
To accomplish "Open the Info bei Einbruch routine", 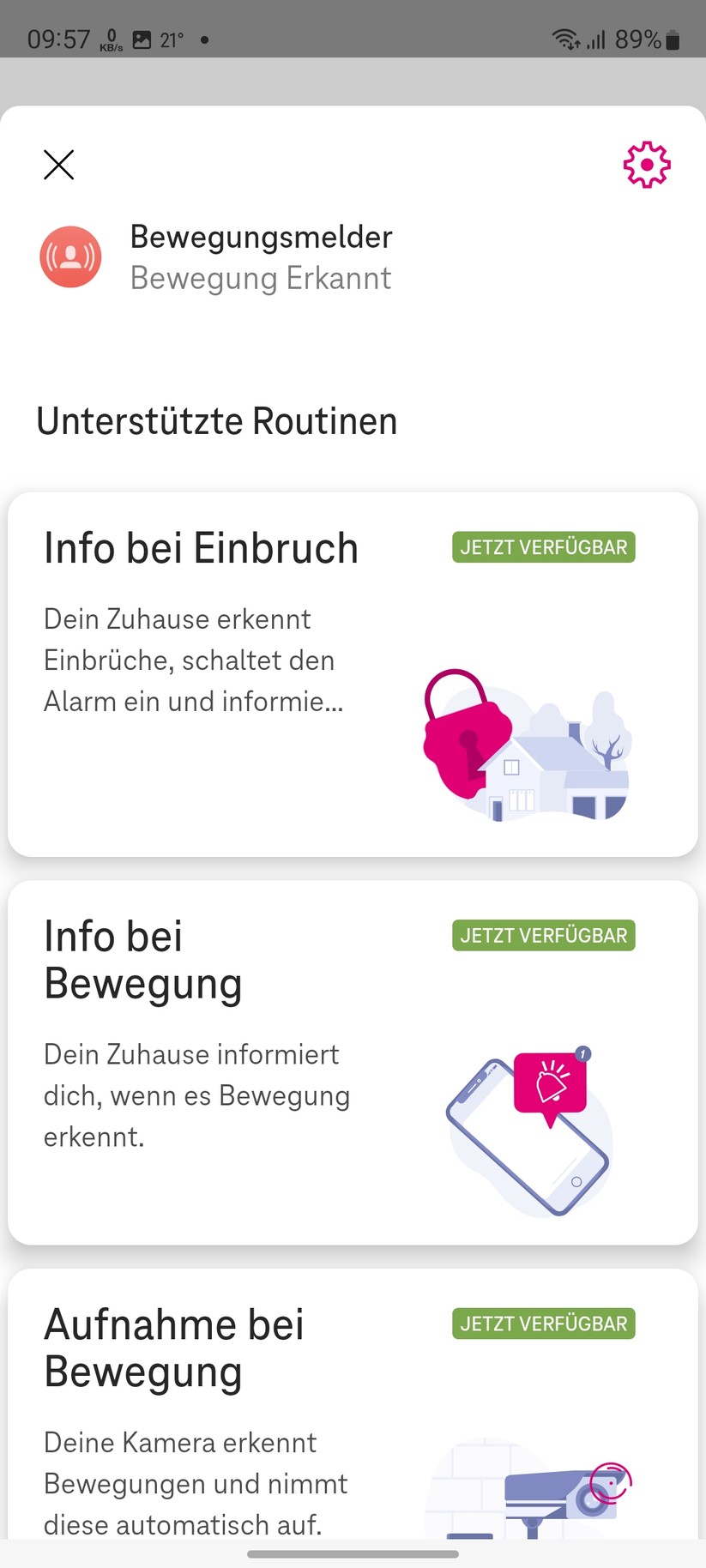I will 202,547.
